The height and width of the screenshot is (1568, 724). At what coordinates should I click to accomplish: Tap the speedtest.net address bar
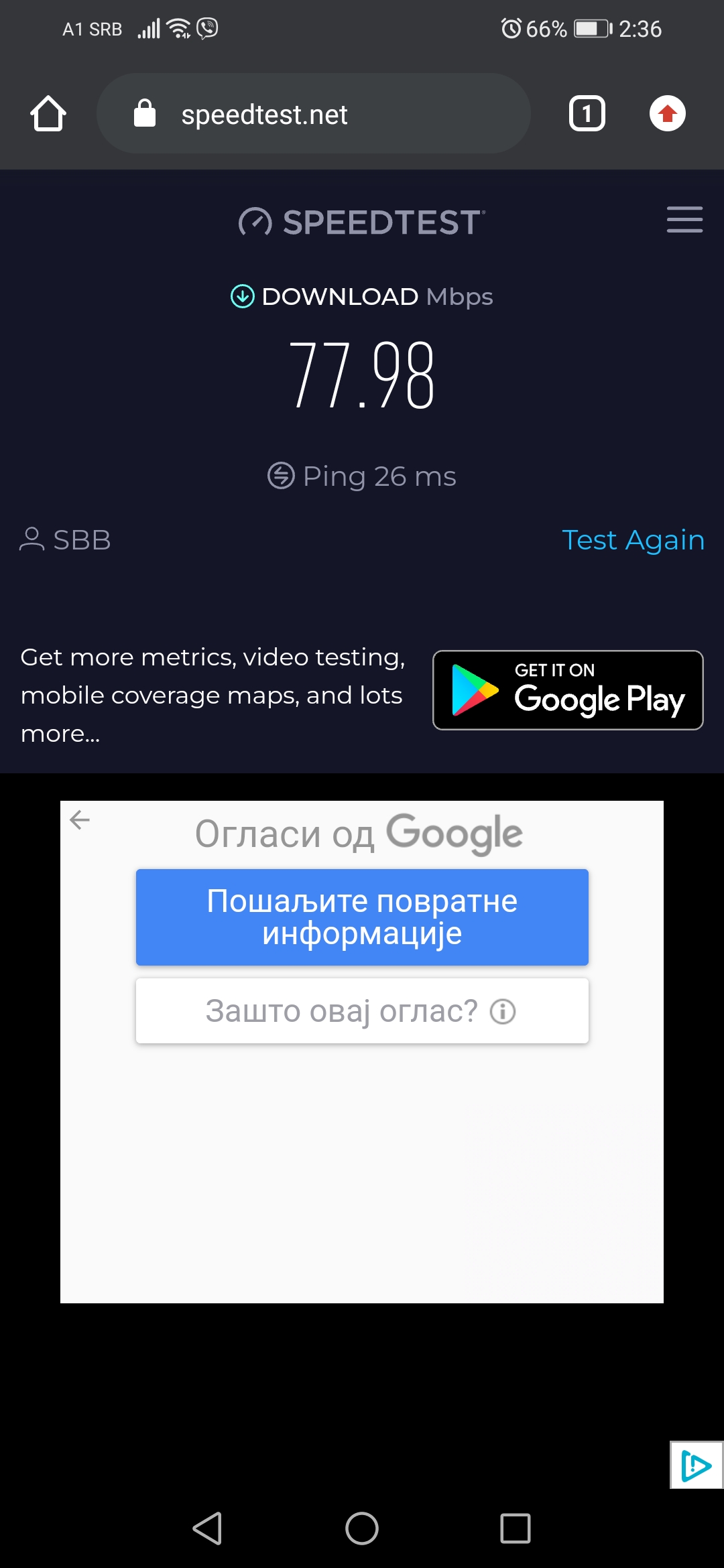[x=313, y=114]
